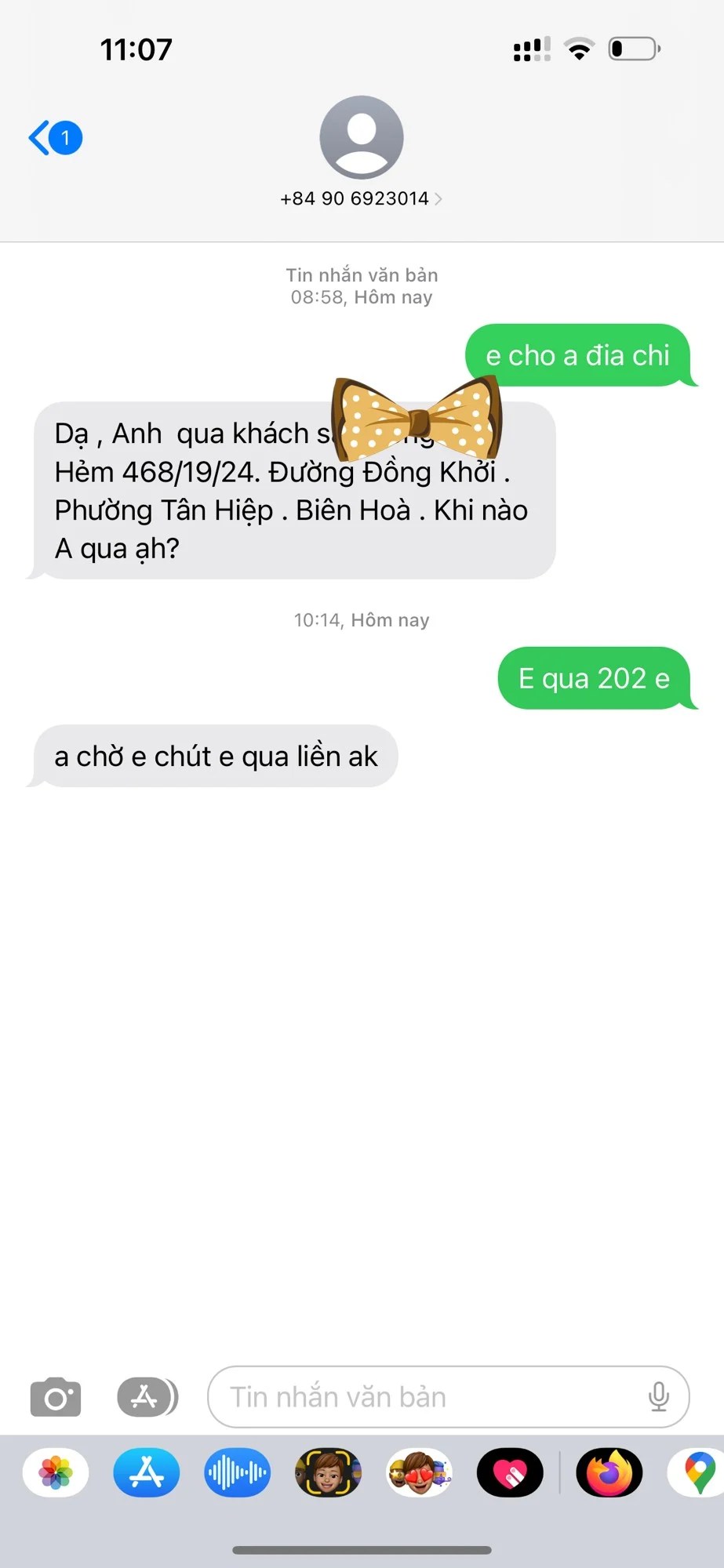Open the audio message waveform app
The image size is (724, 1568).
click(x=237, y=1472)
